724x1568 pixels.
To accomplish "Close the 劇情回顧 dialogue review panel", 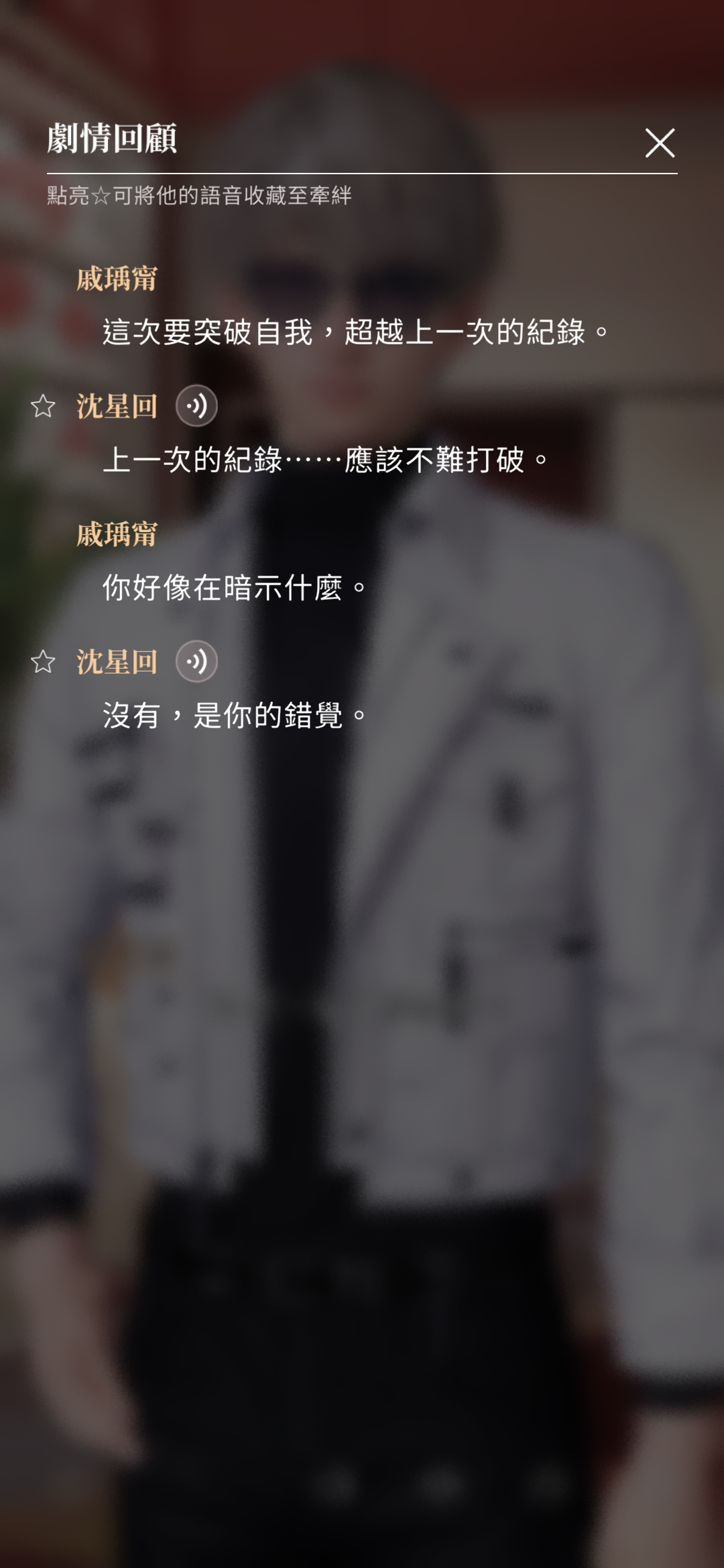I will click(660, 143).
